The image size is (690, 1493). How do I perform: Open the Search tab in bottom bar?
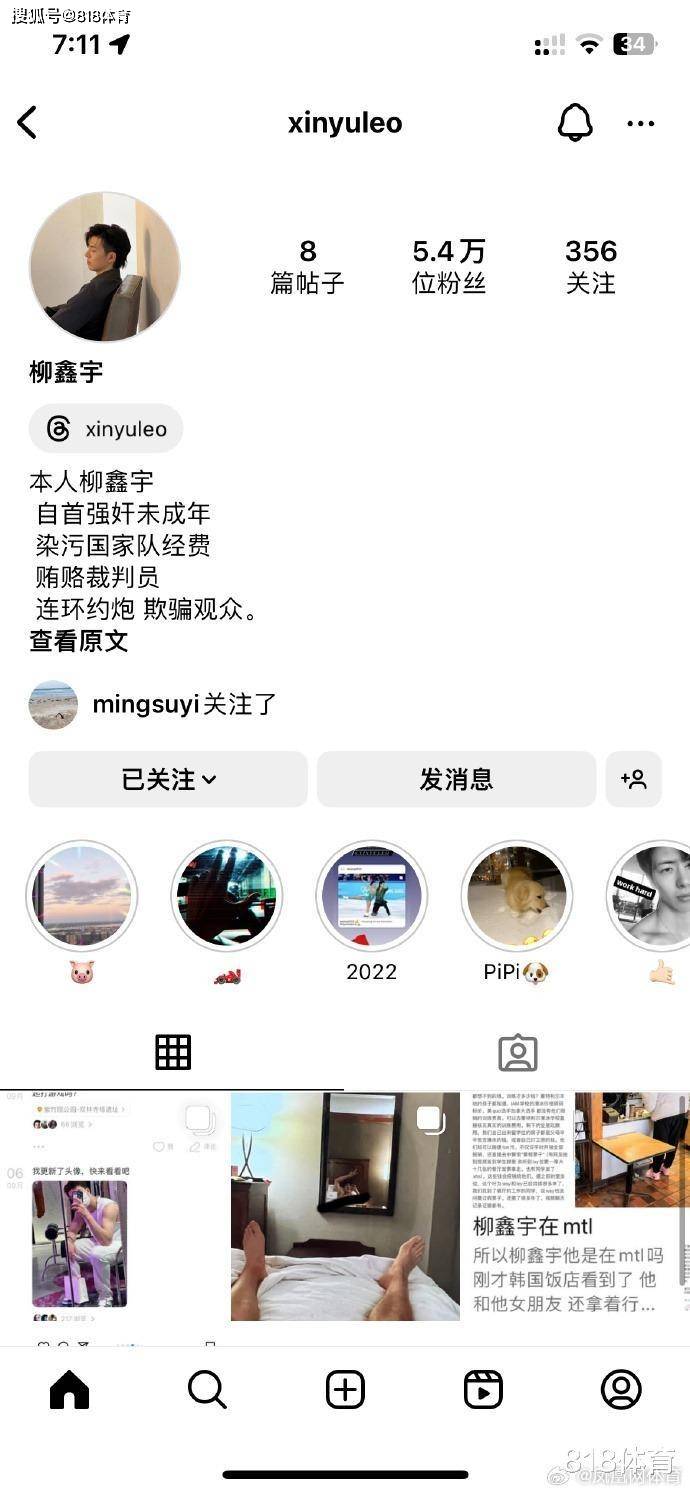207,1389
